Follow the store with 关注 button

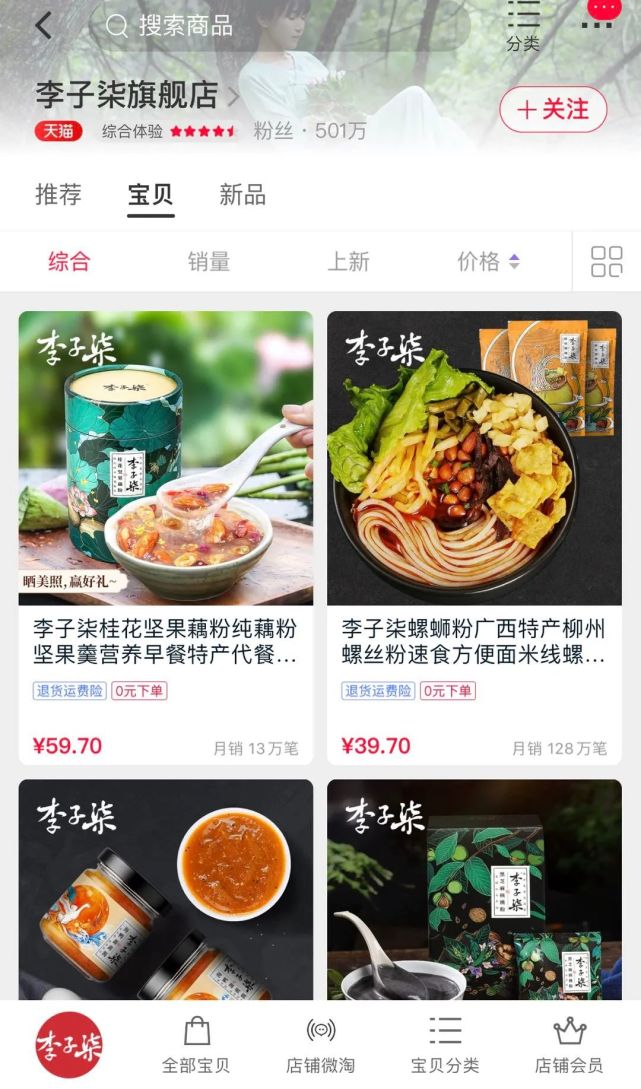[x=553, y=110]
